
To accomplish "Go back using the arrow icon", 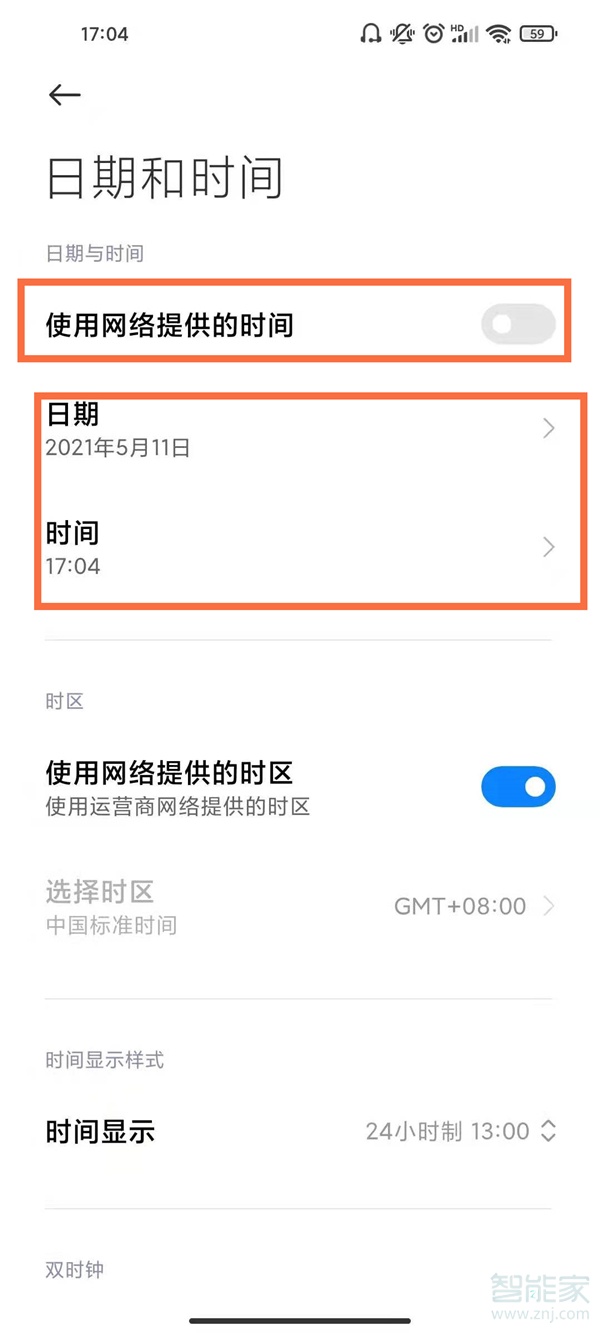I will (64, 95).
